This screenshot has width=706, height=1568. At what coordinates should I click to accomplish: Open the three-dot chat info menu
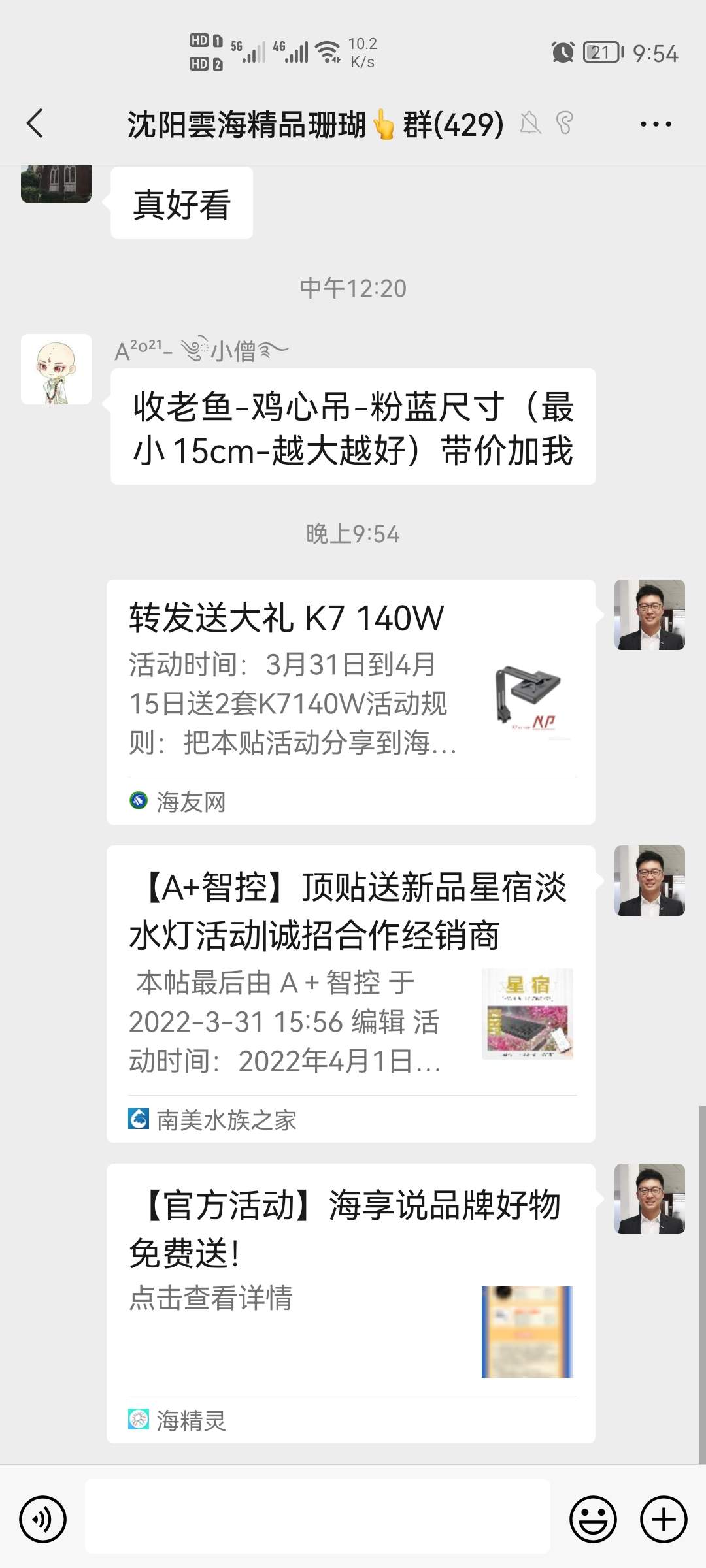(655, 124)
